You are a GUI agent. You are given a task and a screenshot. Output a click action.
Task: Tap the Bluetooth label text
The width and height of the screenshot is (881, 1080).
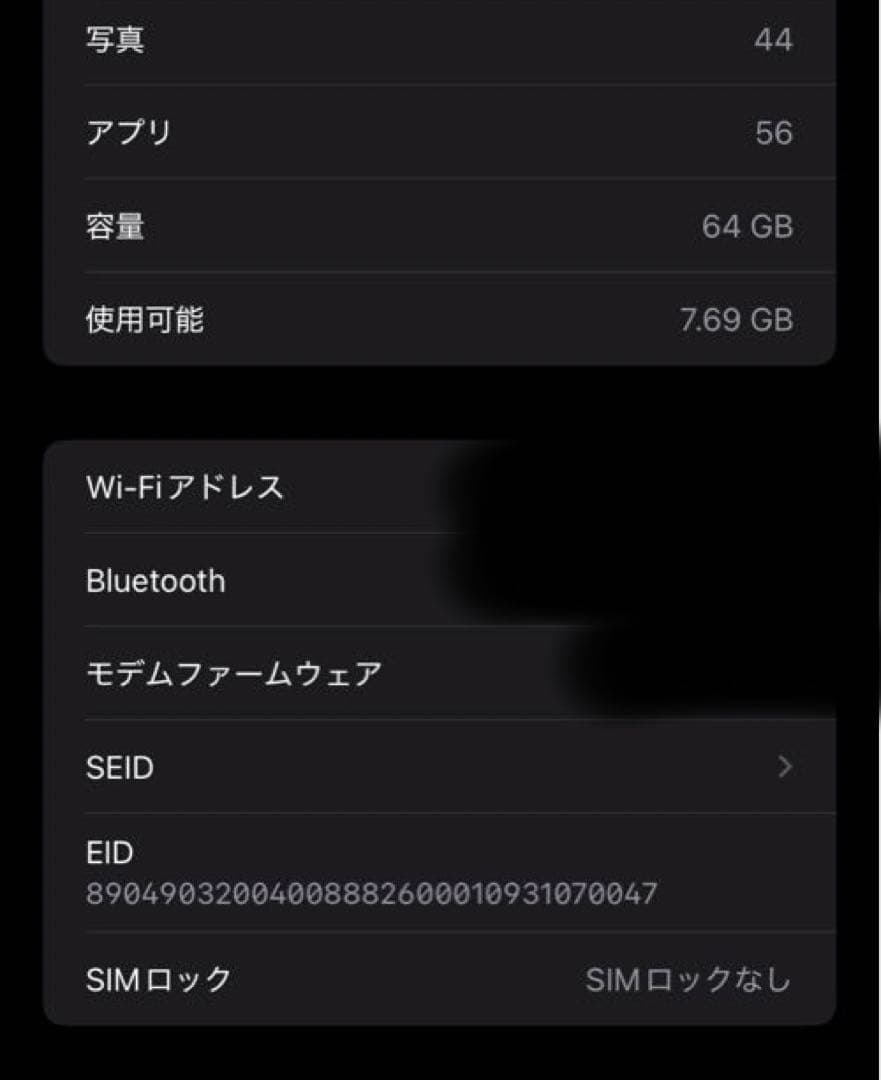click(156, 581)
